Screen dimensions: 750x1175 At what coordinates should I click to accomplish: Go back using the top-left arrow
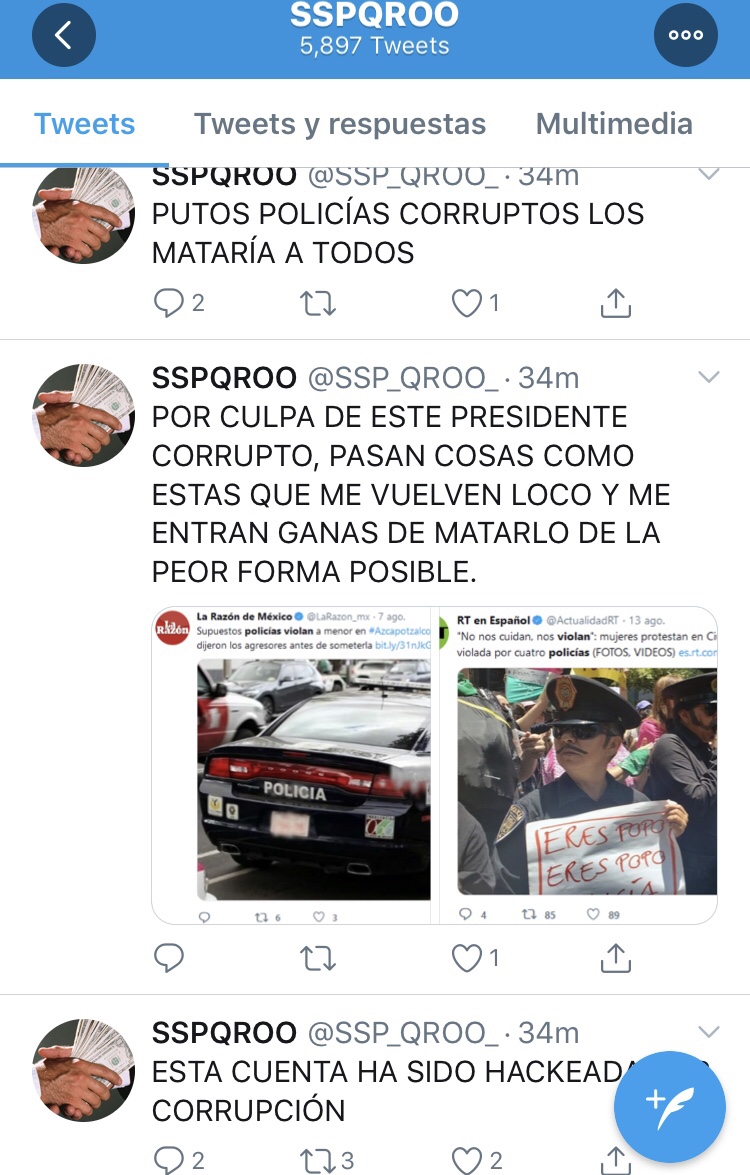click(x=64, y=36)
